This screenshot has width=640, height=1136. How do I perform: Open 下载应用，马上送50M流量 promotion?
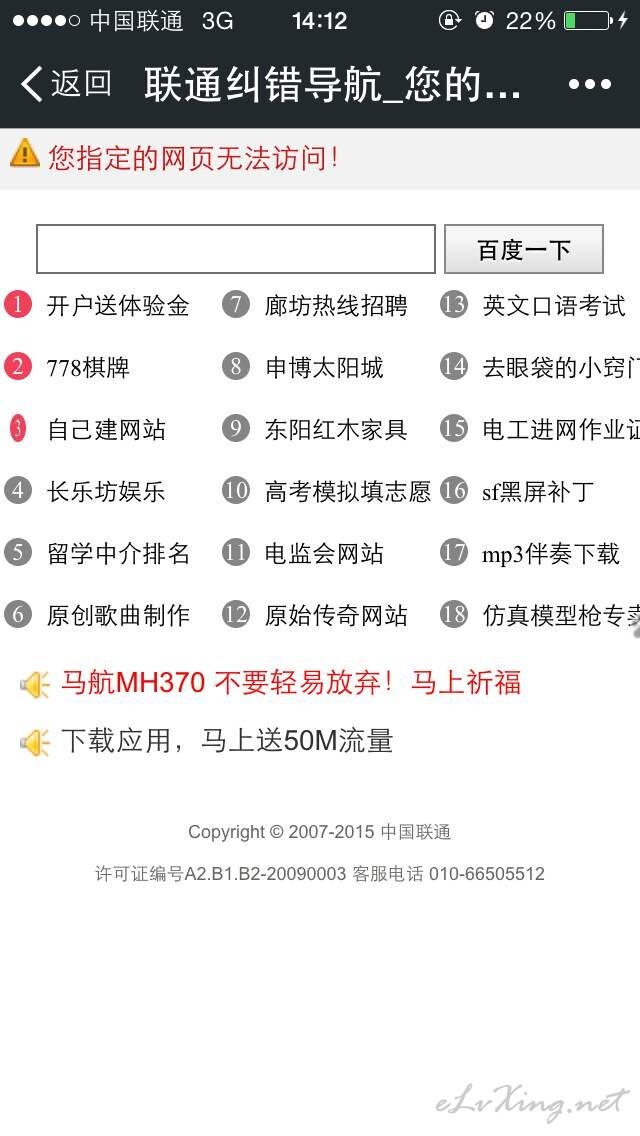click(227, 741)
